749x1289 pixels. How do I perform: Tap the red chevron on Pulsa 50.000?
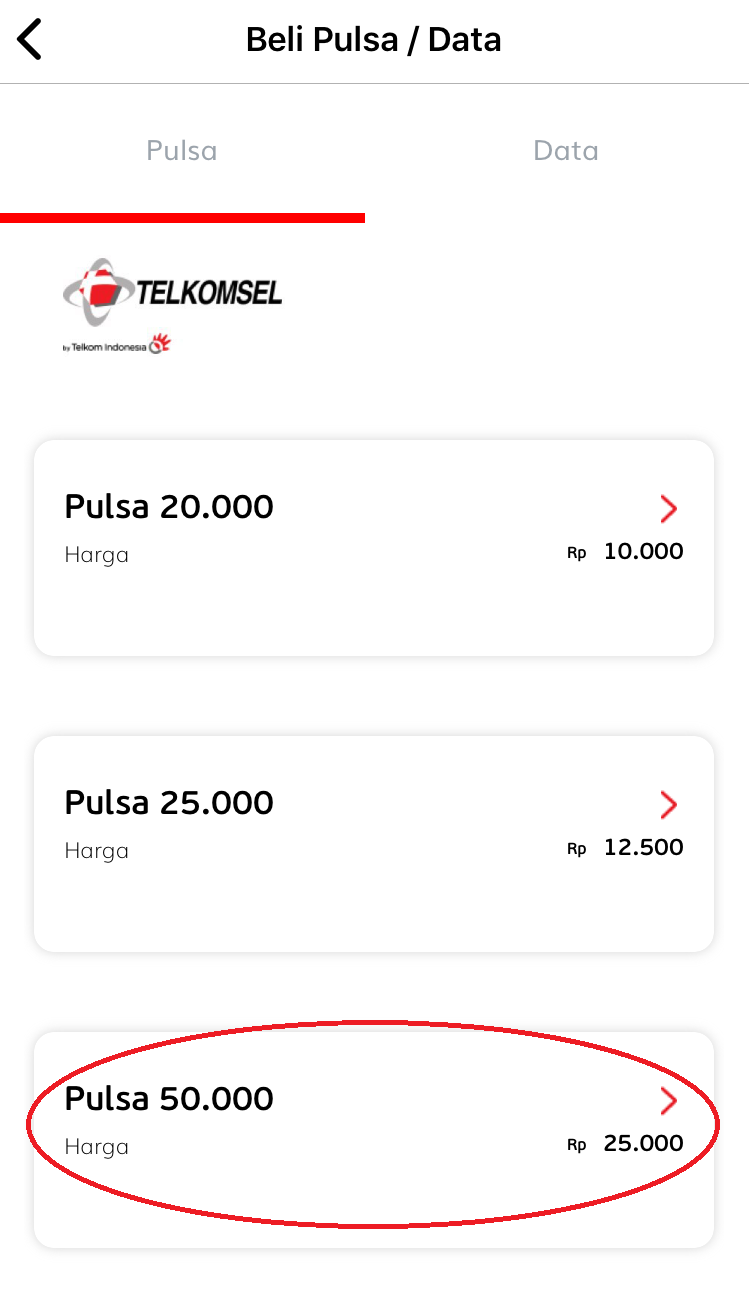[668, 1101]
